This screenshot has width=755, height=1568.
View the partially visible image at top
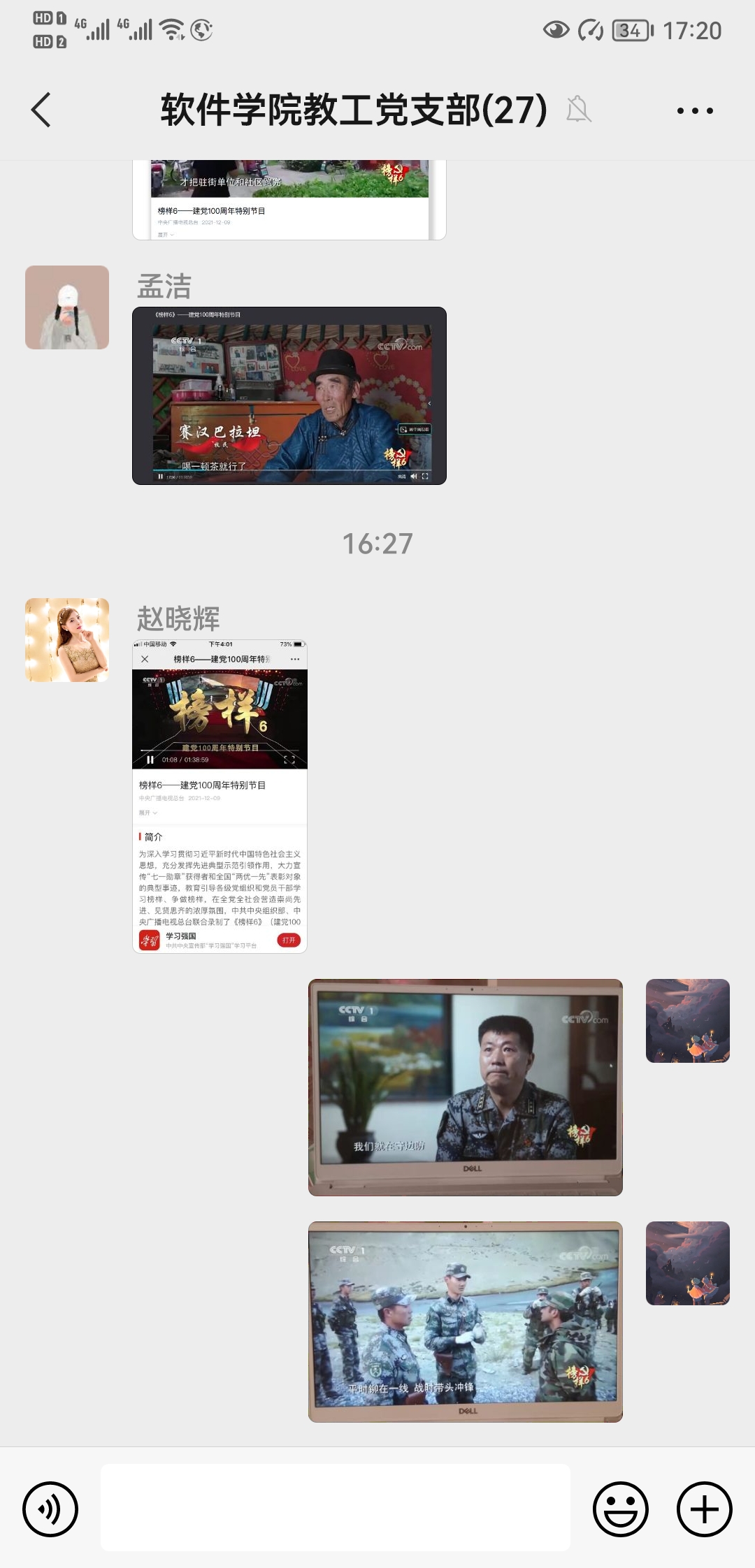coord(289,200)
